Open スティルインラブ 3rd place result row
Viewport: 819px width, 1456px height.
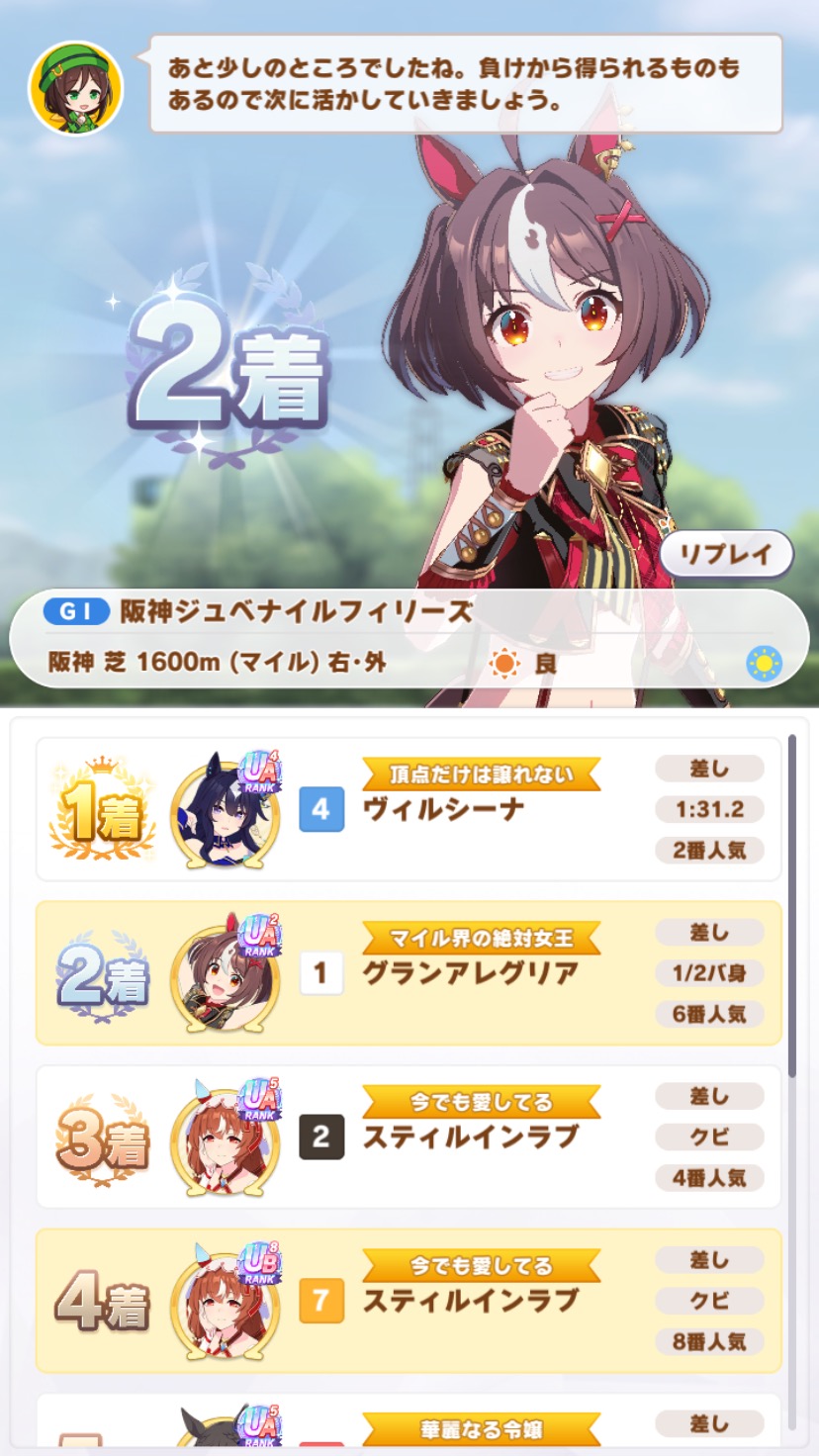[409, 1137]
